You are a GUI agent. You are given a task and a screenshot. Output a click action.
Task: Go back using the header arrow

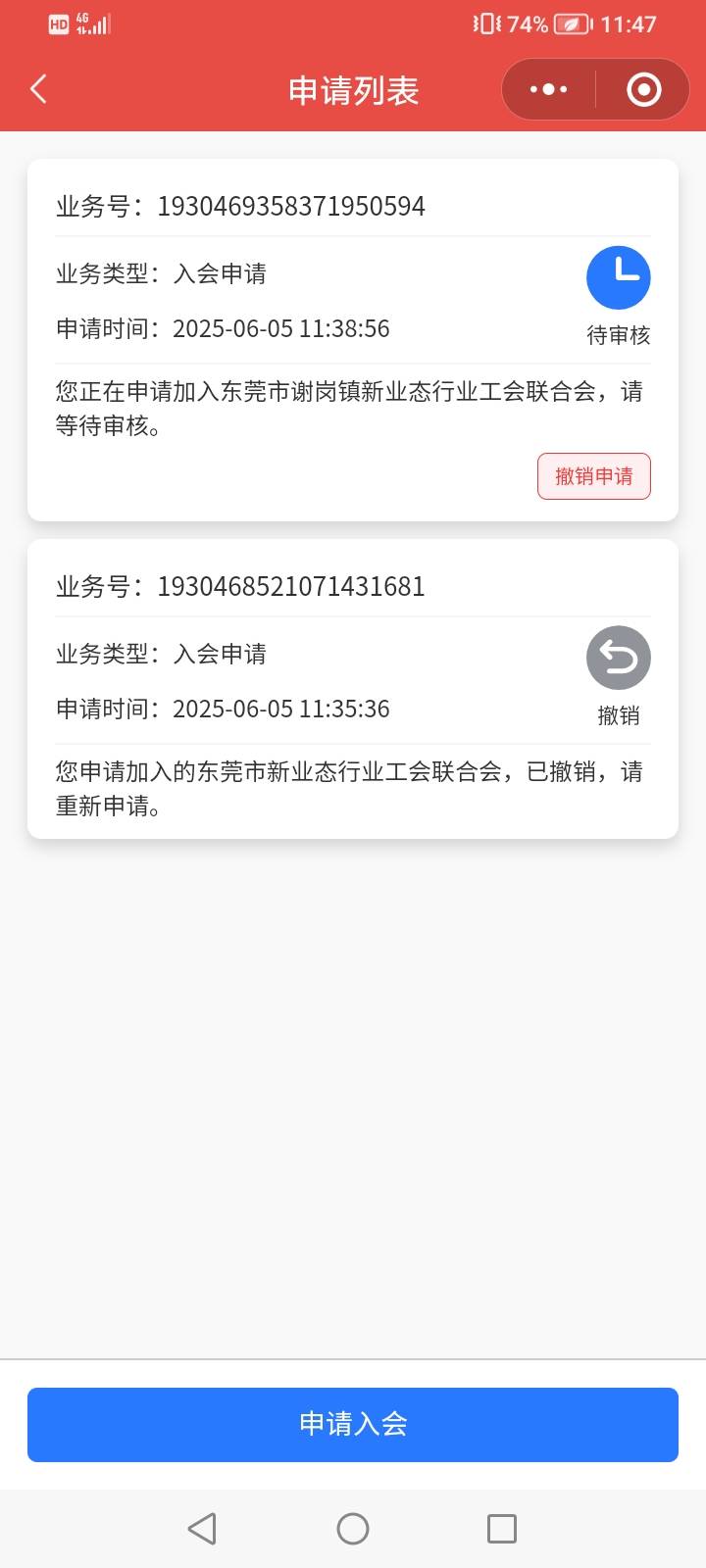(38, 89)
